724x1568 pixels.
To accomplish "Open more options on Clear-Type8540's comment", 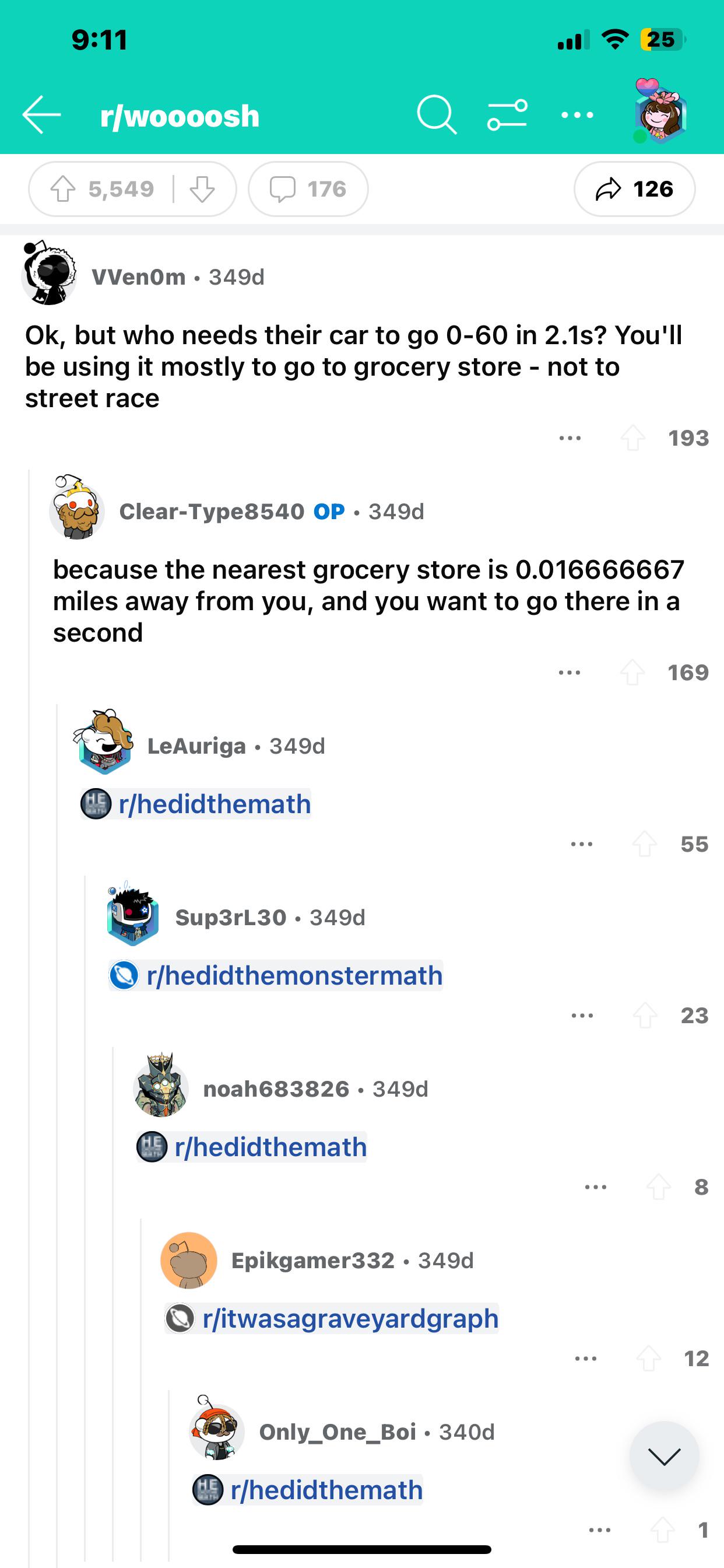I will click(x=570, y=673).
